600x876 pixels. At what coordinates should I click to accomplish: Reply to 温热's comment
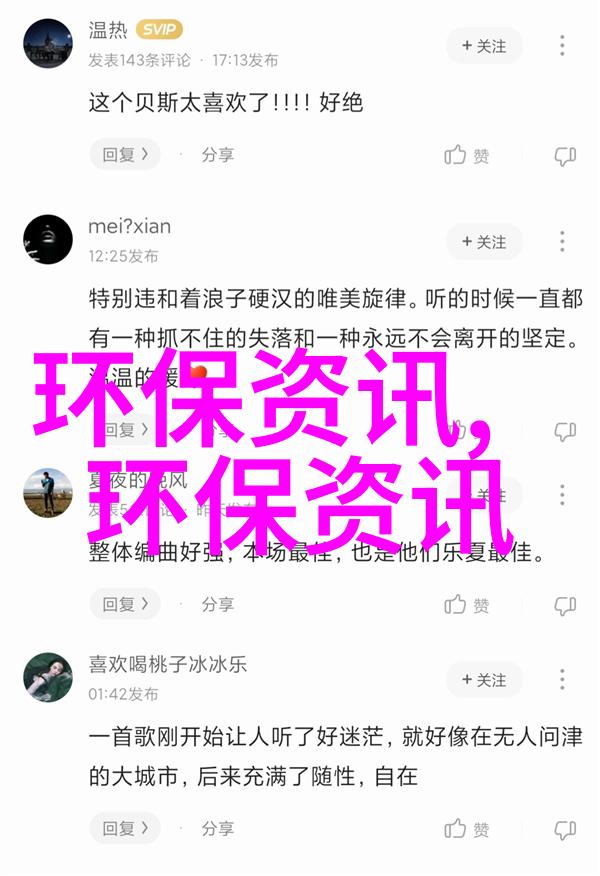click(125, 155)
